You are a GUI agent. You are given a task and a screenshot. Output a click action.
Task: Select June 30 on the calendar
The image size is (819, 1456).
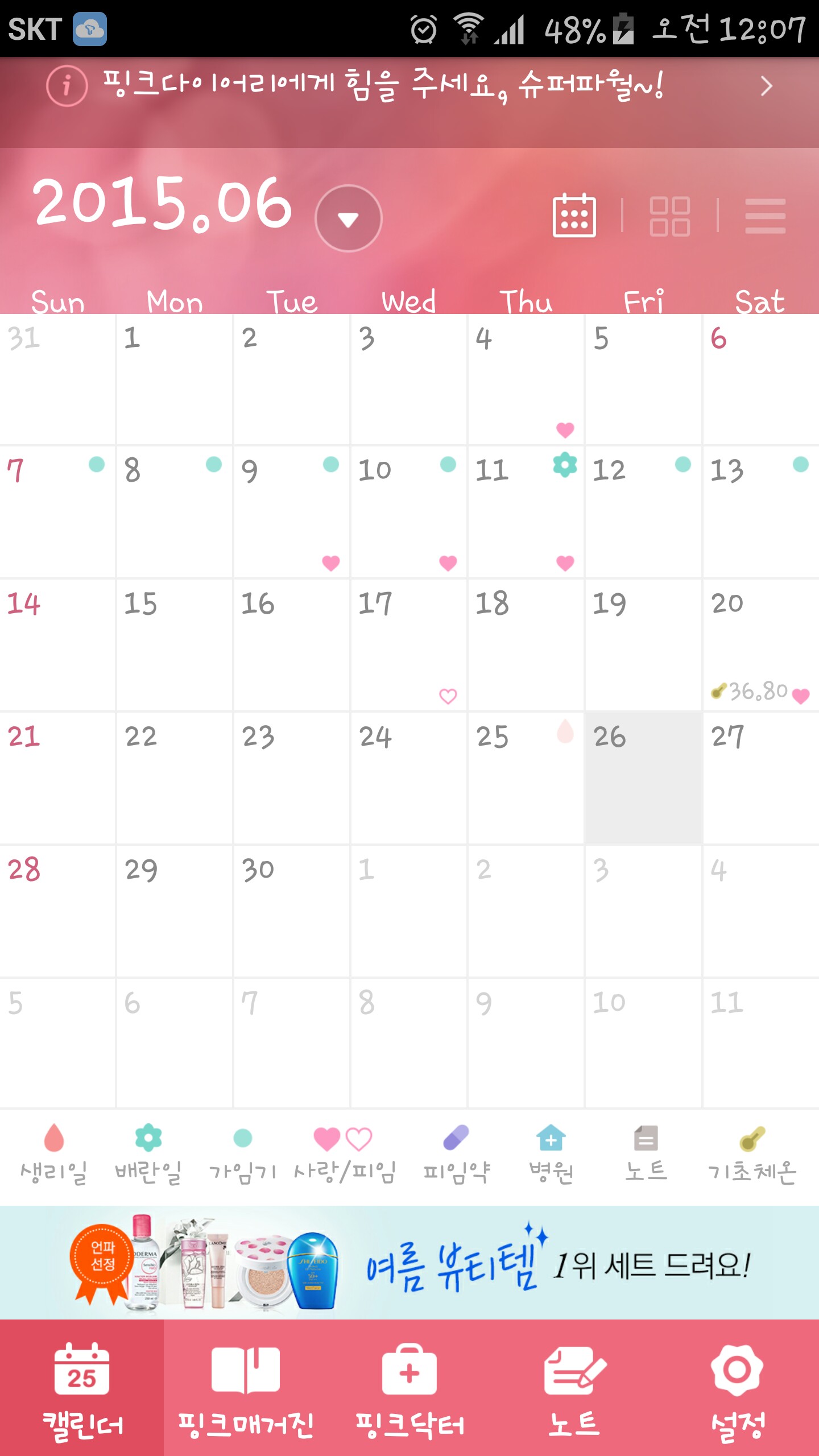291,911
